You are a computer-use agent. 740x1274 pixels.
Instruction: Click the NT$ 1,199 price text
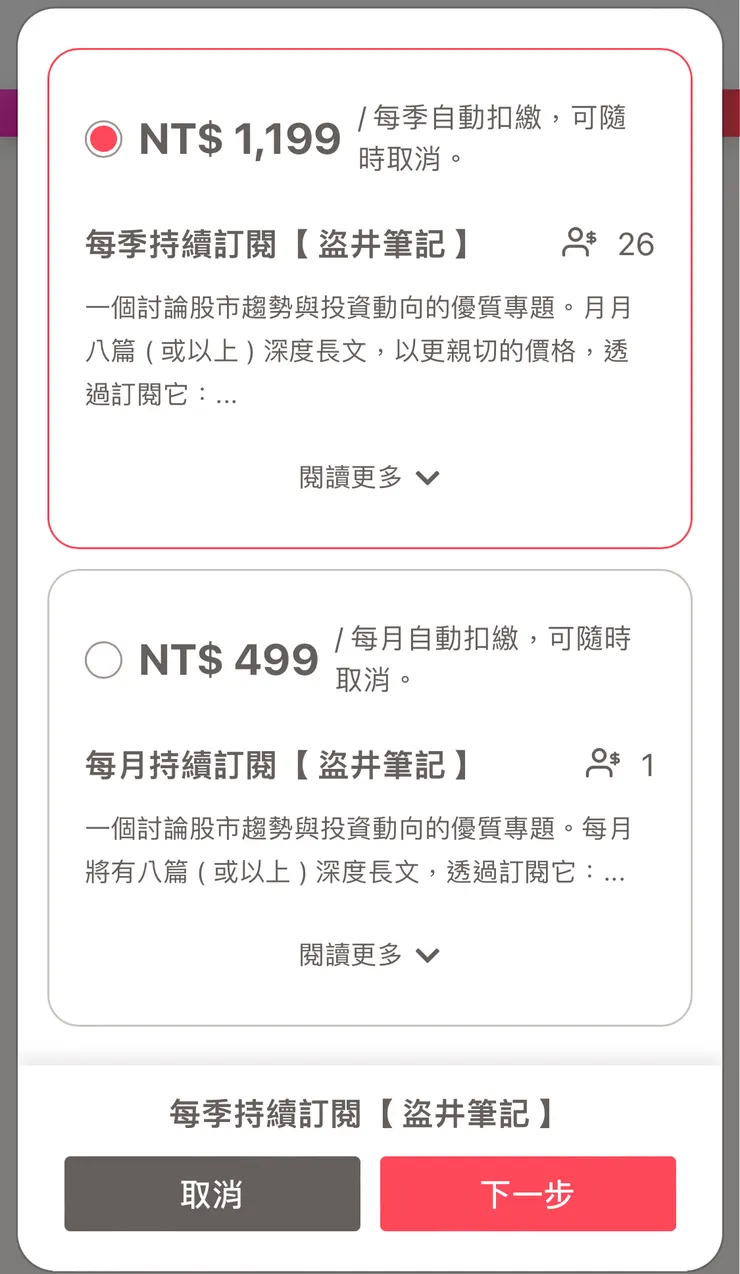click(240, 139)
